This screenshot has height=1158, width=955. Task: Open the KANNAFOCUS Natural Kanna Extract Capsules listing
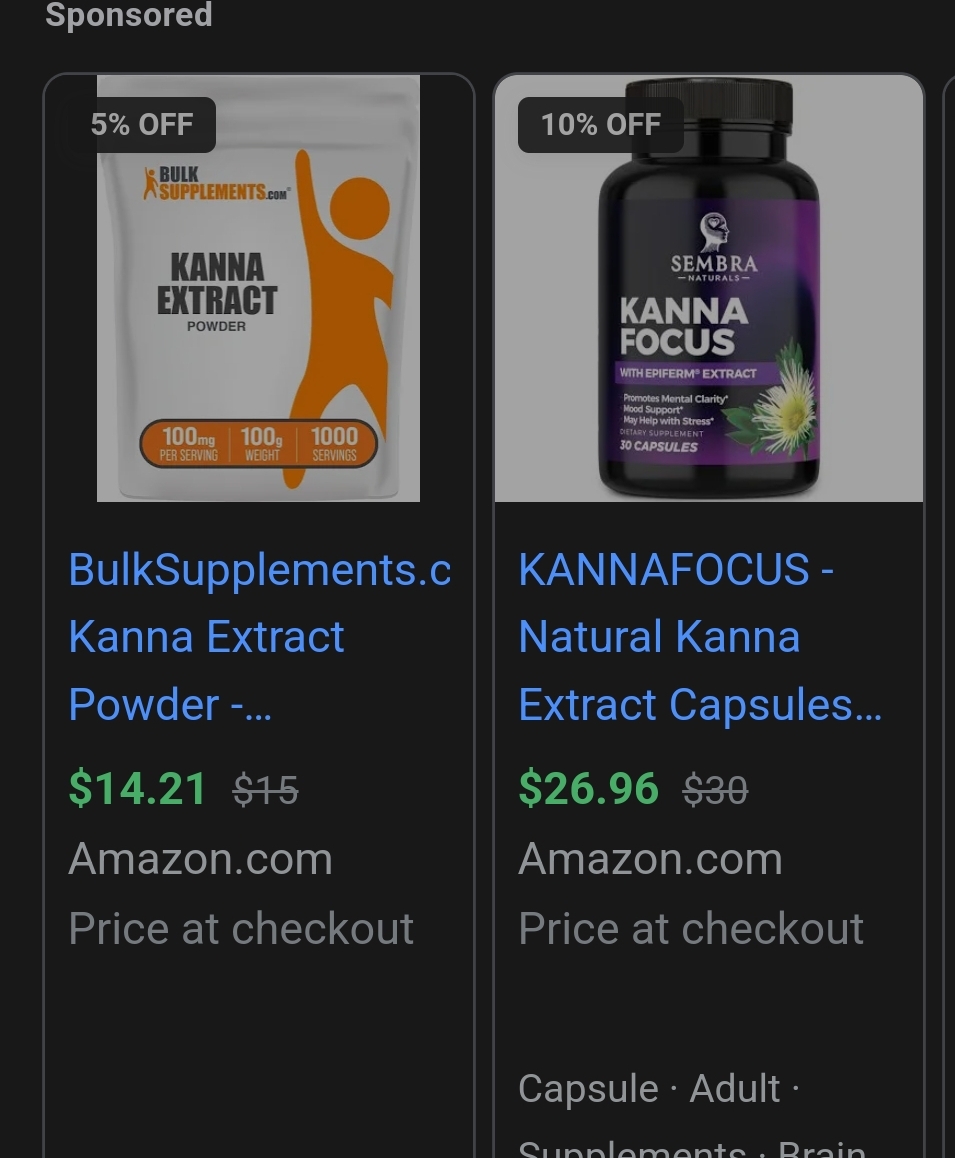click(698, 636)
